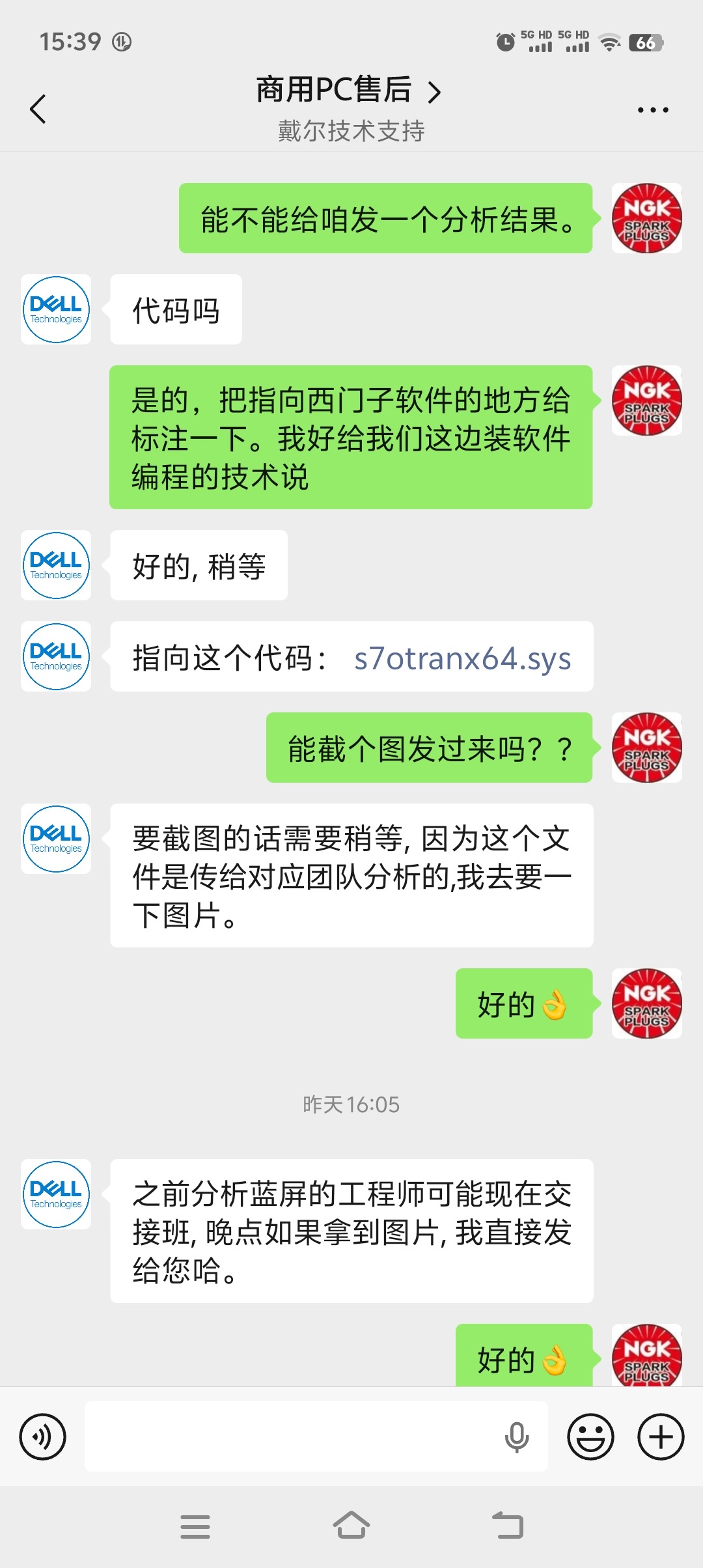This screenshot has height=1568, width=703.
Task: Open the emoji picker
Action: 590,1436
